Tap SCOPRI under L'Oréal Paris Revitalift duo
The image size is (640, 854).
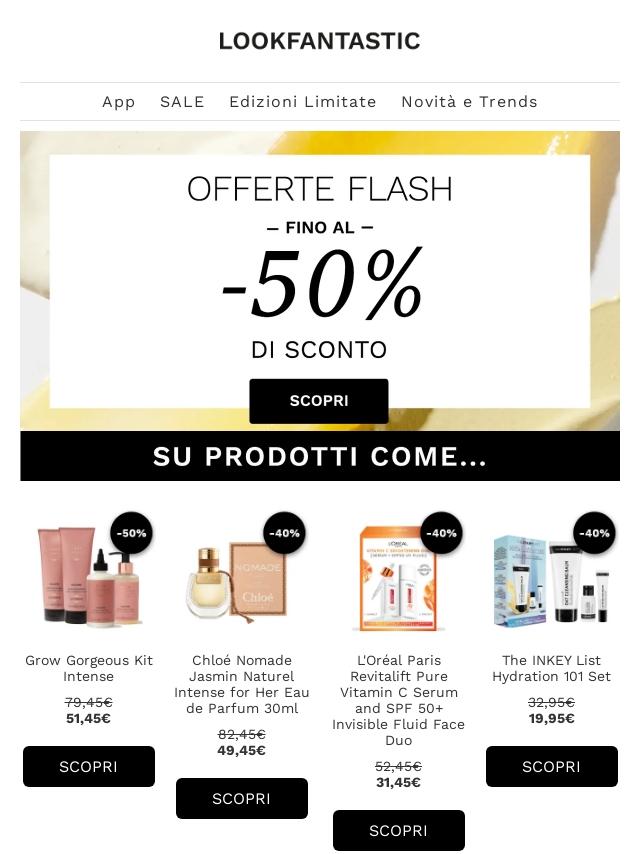398,831
